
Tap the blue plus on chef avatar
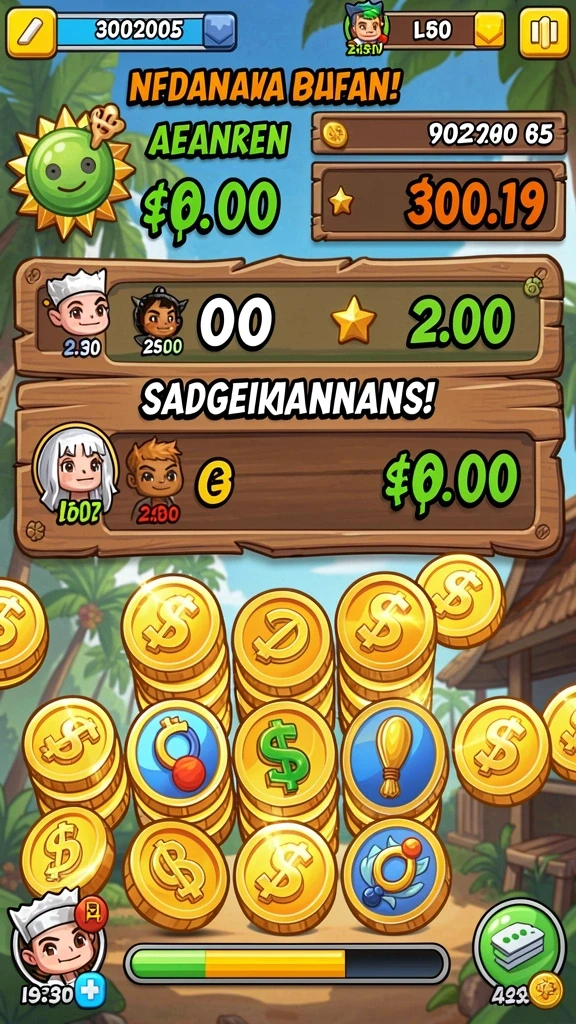(x=90, y=993)
